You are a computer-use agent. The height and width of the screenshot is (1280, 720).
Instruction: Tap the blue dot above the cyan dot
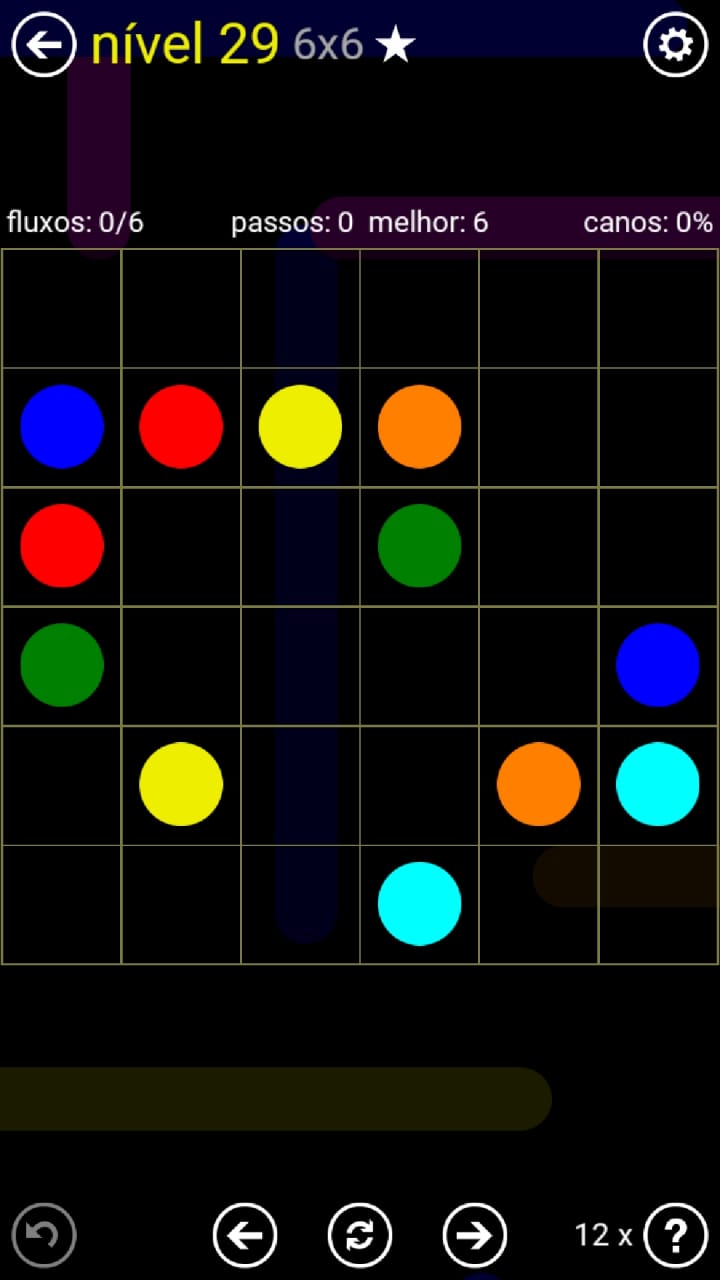click(657, 665)
